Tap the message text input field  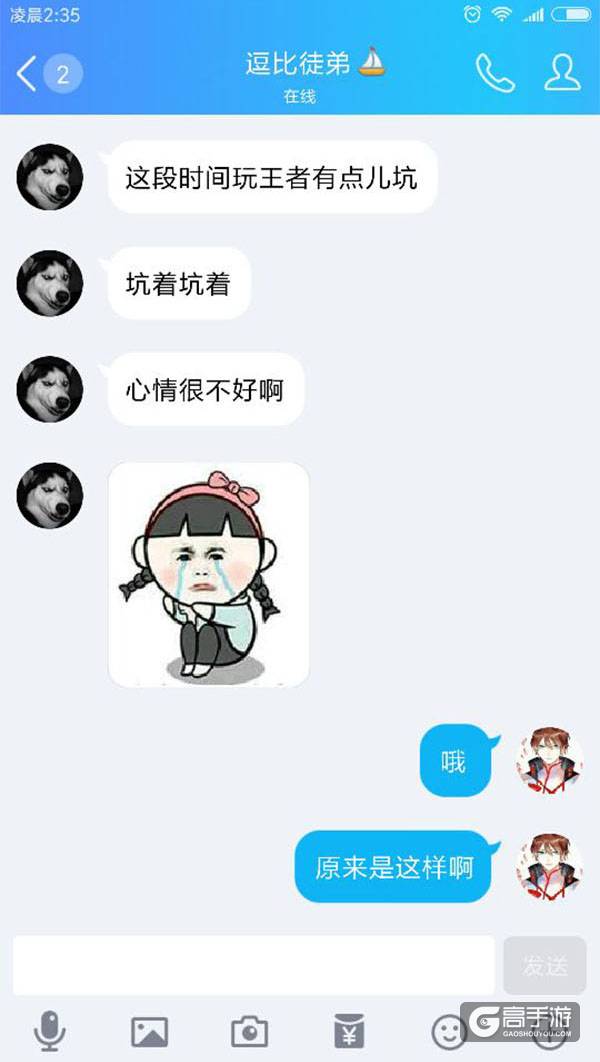253,965
